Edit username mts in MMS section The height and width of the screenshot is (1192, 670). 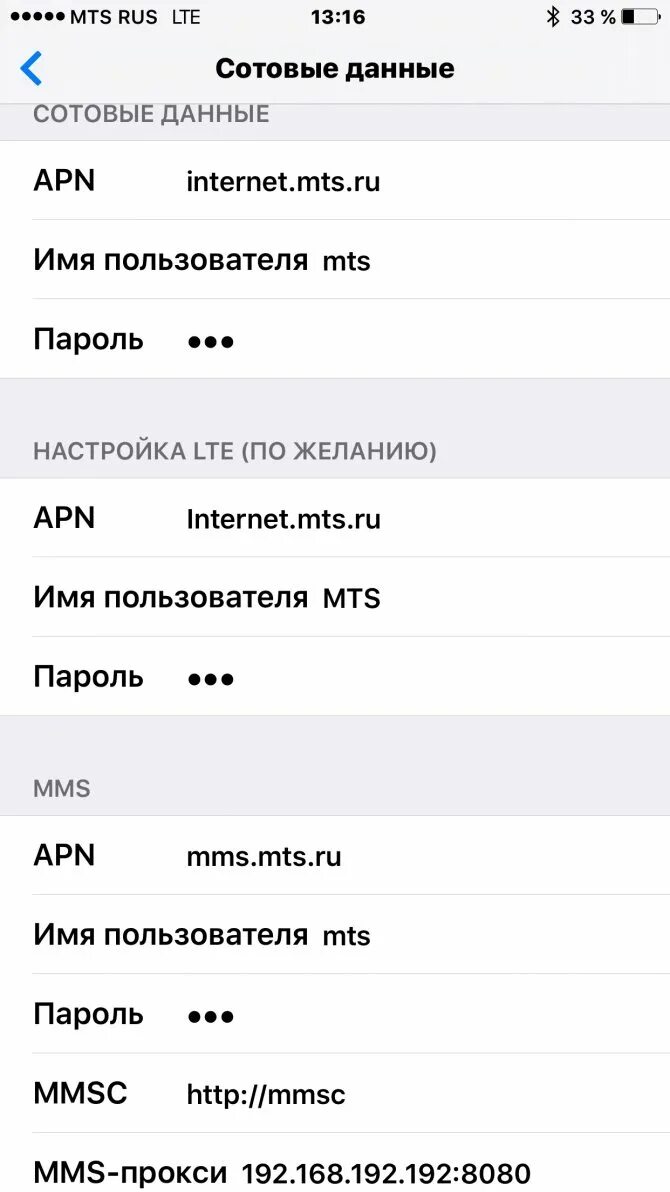pos(346,935)
